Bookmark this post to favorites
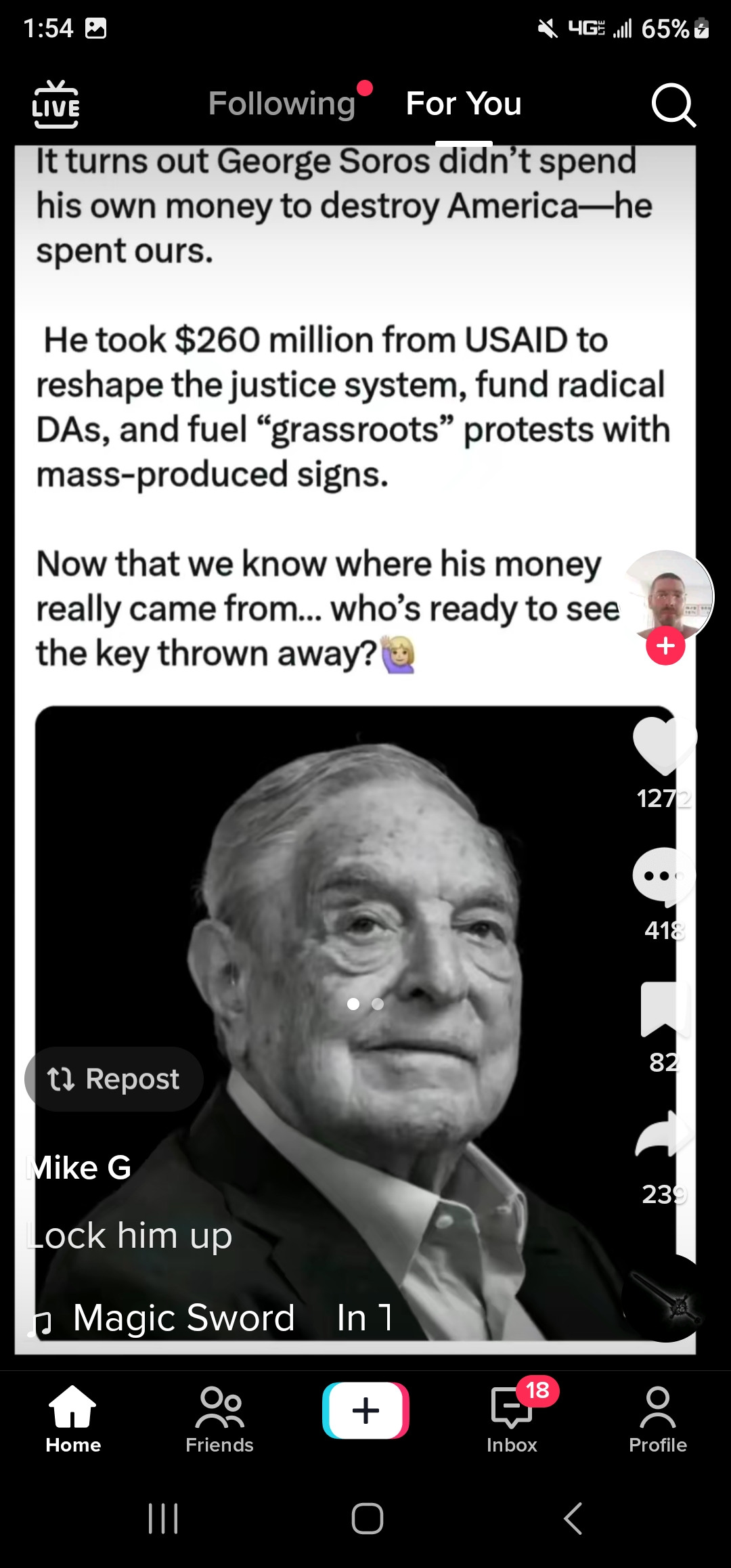 [x=664, y=1009]
